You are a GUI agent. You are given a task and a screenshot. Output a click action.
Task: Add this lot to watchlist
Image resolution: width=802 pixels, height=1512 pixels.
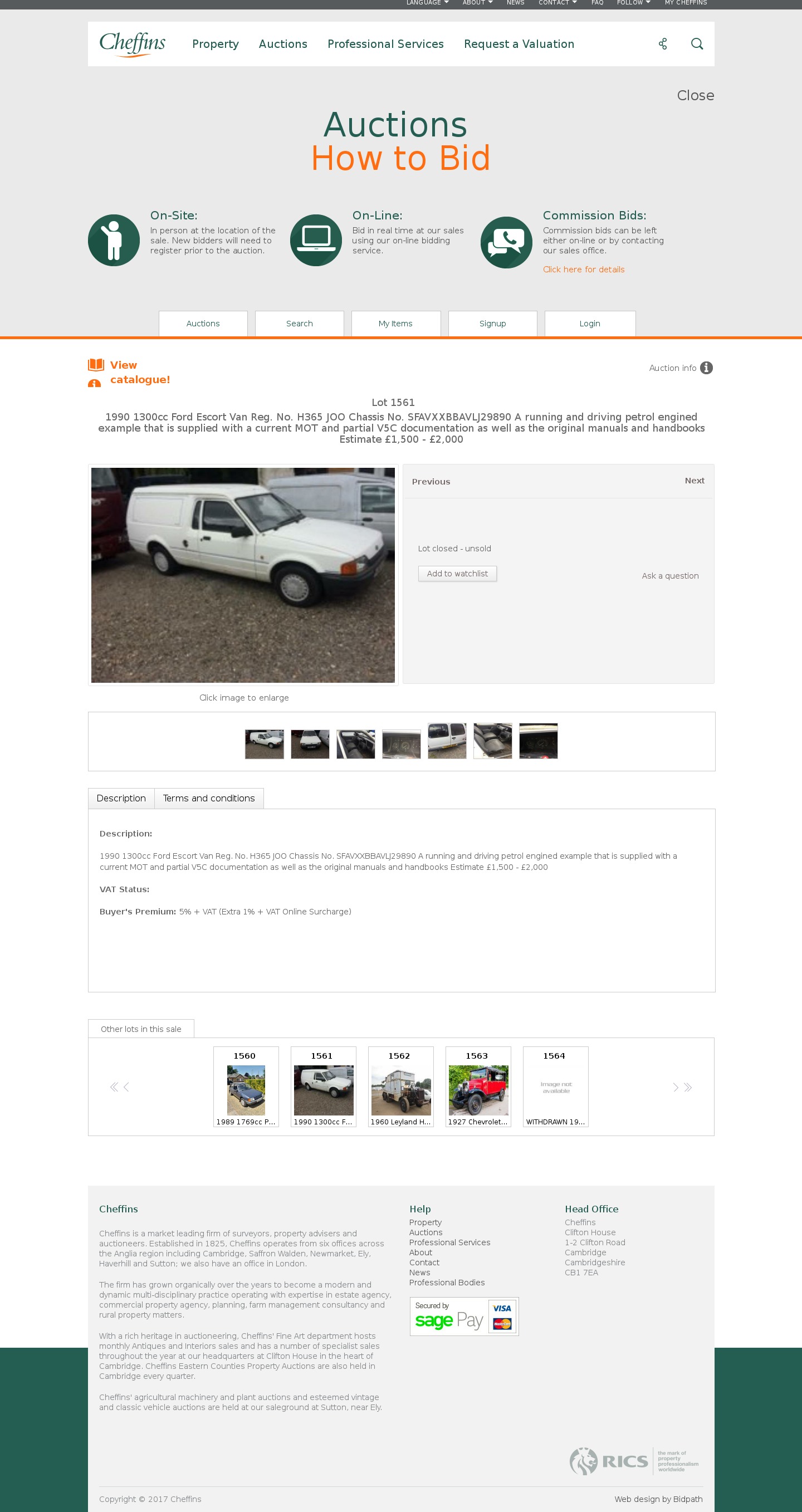coord(457,574)
